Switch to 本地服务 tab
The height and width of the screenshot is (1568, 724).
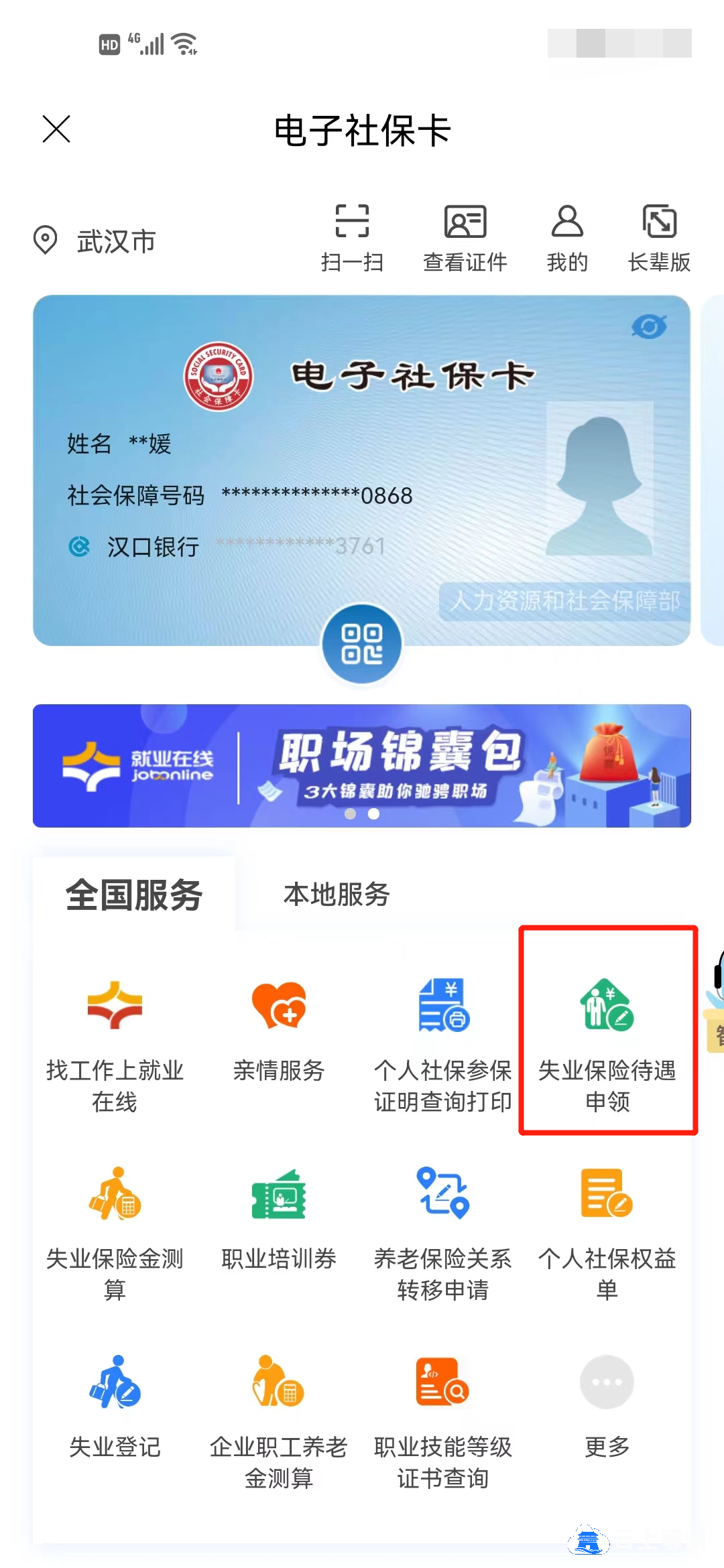[x=337, y=895]
